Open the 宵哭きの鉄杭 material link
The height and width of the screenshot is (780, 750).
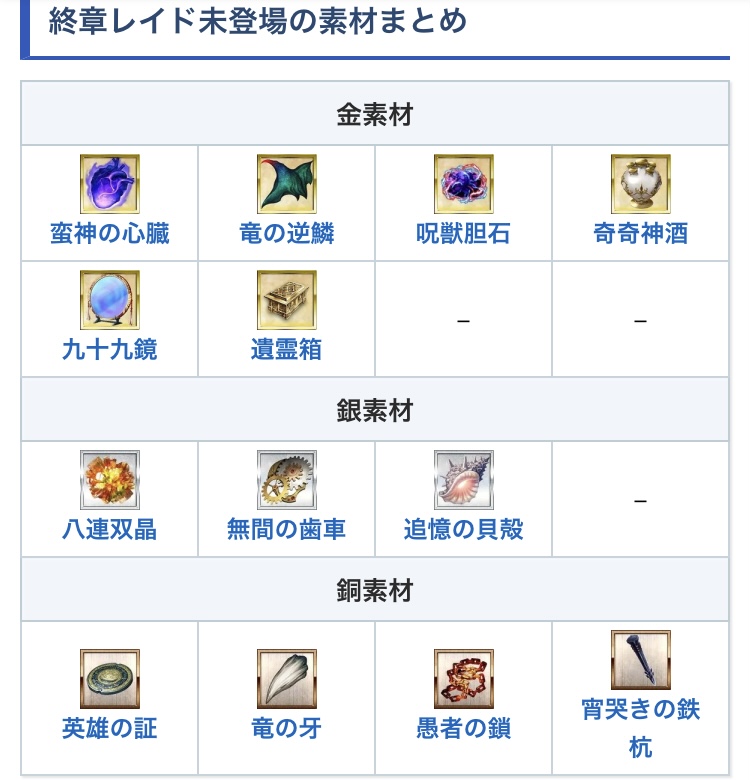pos(640,710)
